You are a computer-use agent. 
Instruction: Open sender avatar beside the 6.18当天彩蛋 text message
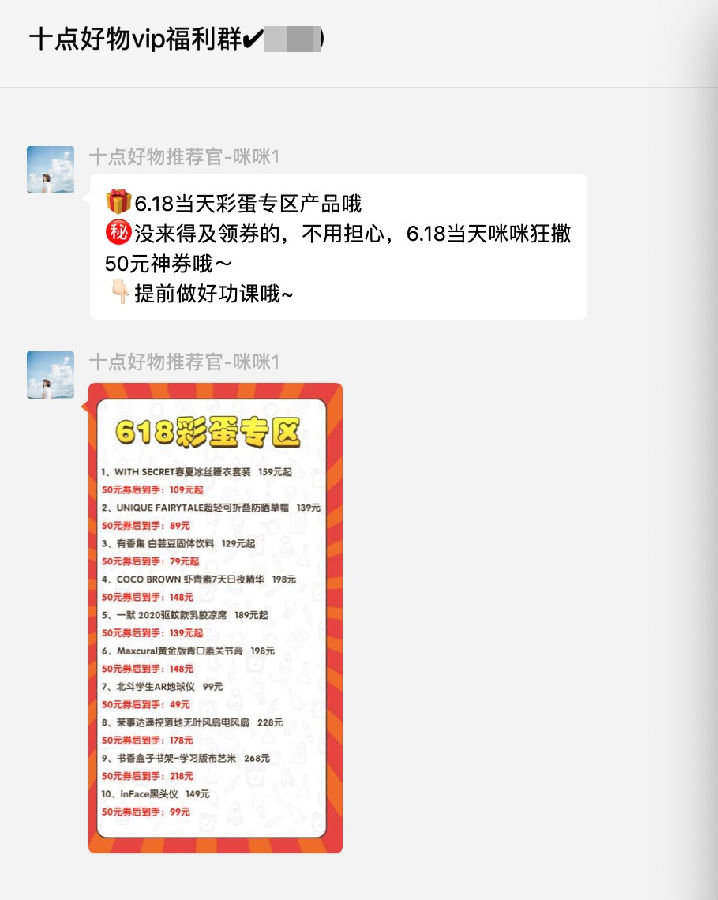[x=50, y=169]
